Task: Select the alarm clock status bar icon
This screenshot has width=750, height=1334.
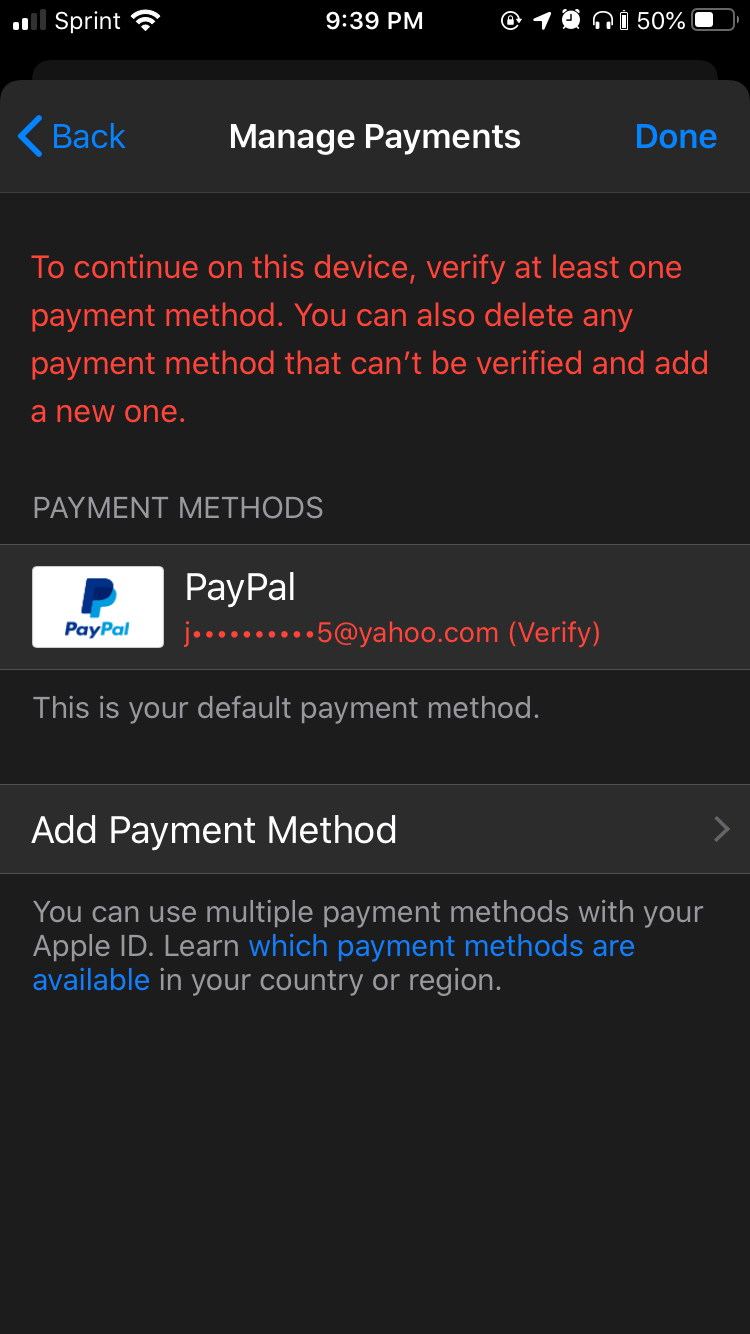Action: 570,20
